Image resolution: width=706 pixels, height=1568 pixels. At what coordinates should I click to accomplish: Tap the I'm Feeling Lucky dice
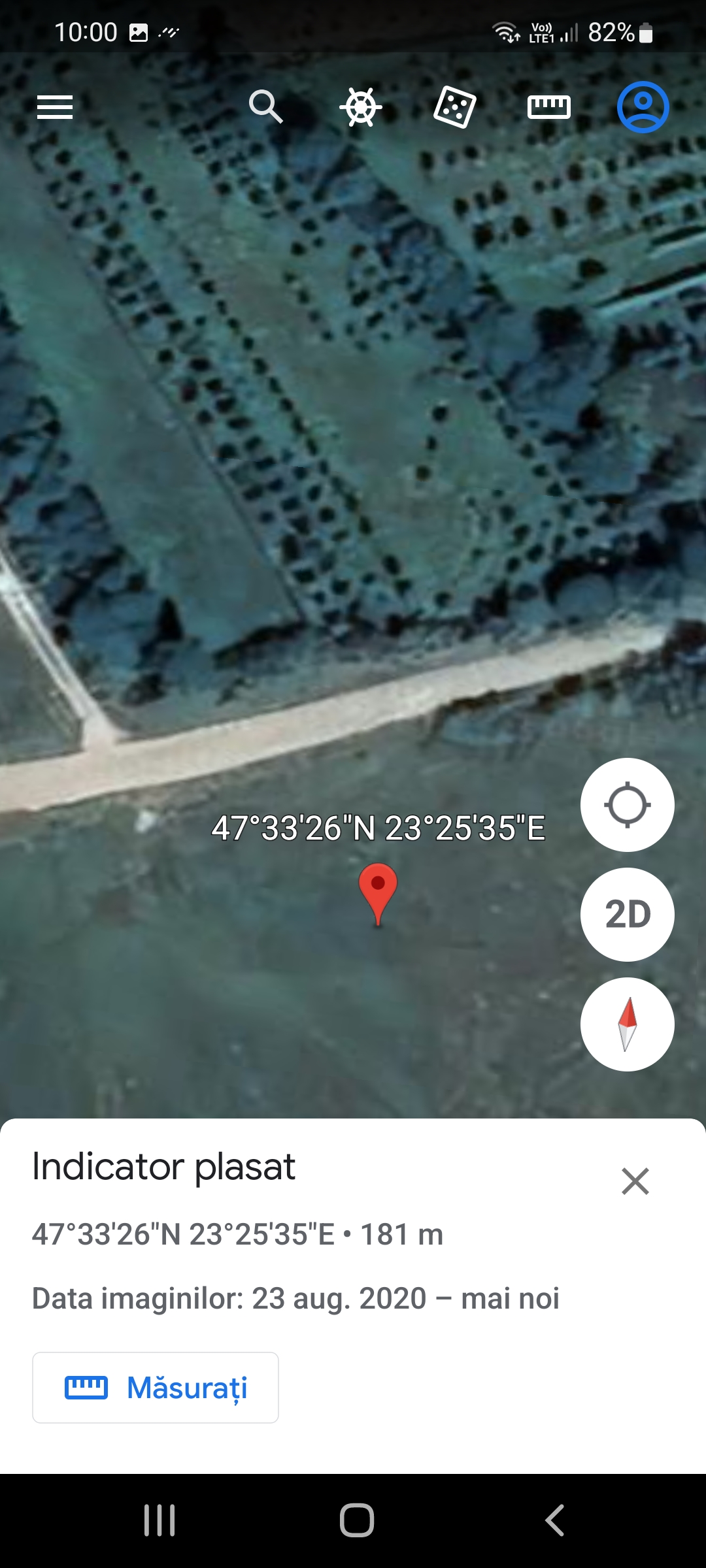click(x=455, y=107)
